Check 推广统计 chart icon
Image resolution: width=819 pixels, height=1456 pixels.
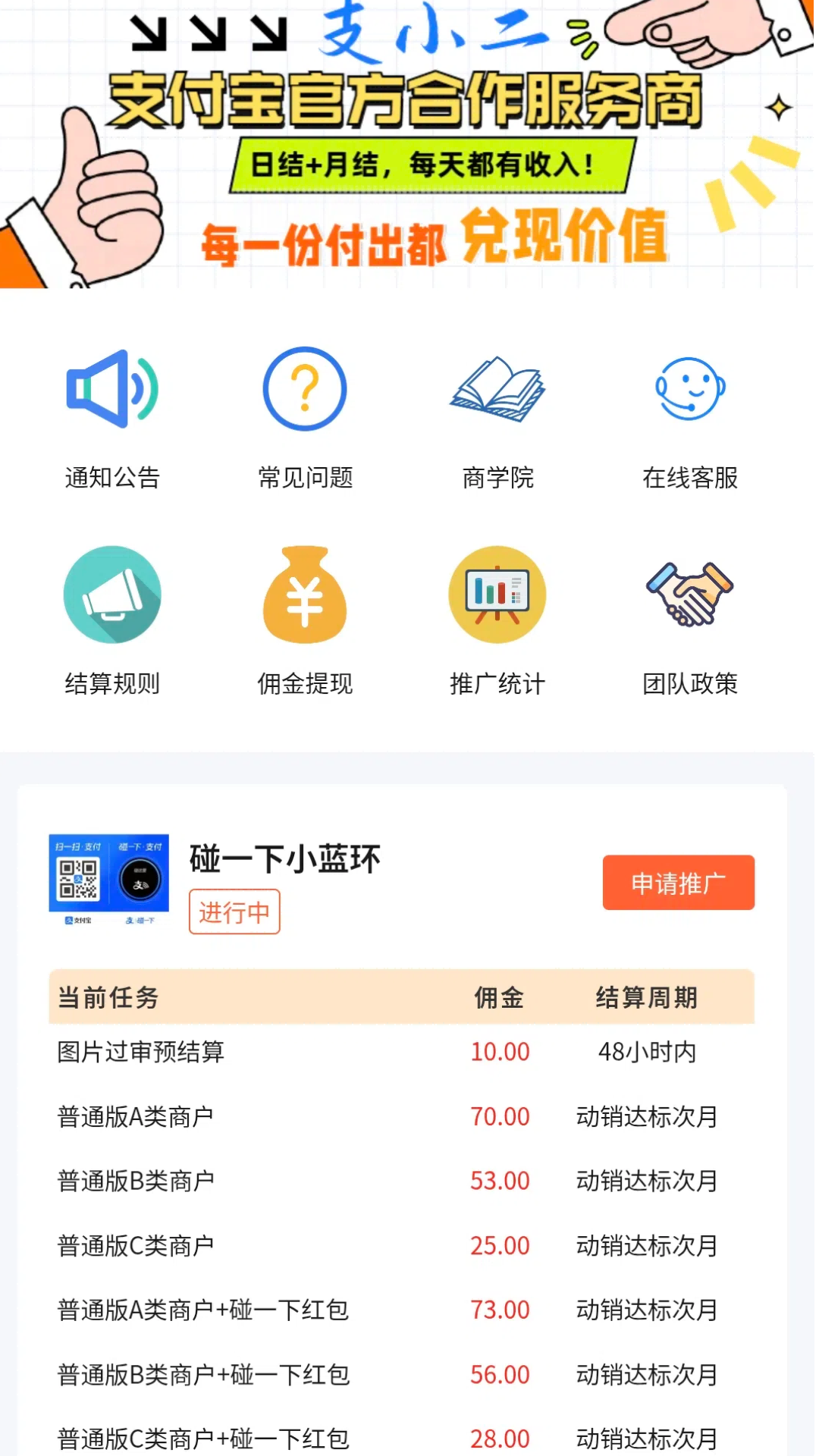(497, 683)
